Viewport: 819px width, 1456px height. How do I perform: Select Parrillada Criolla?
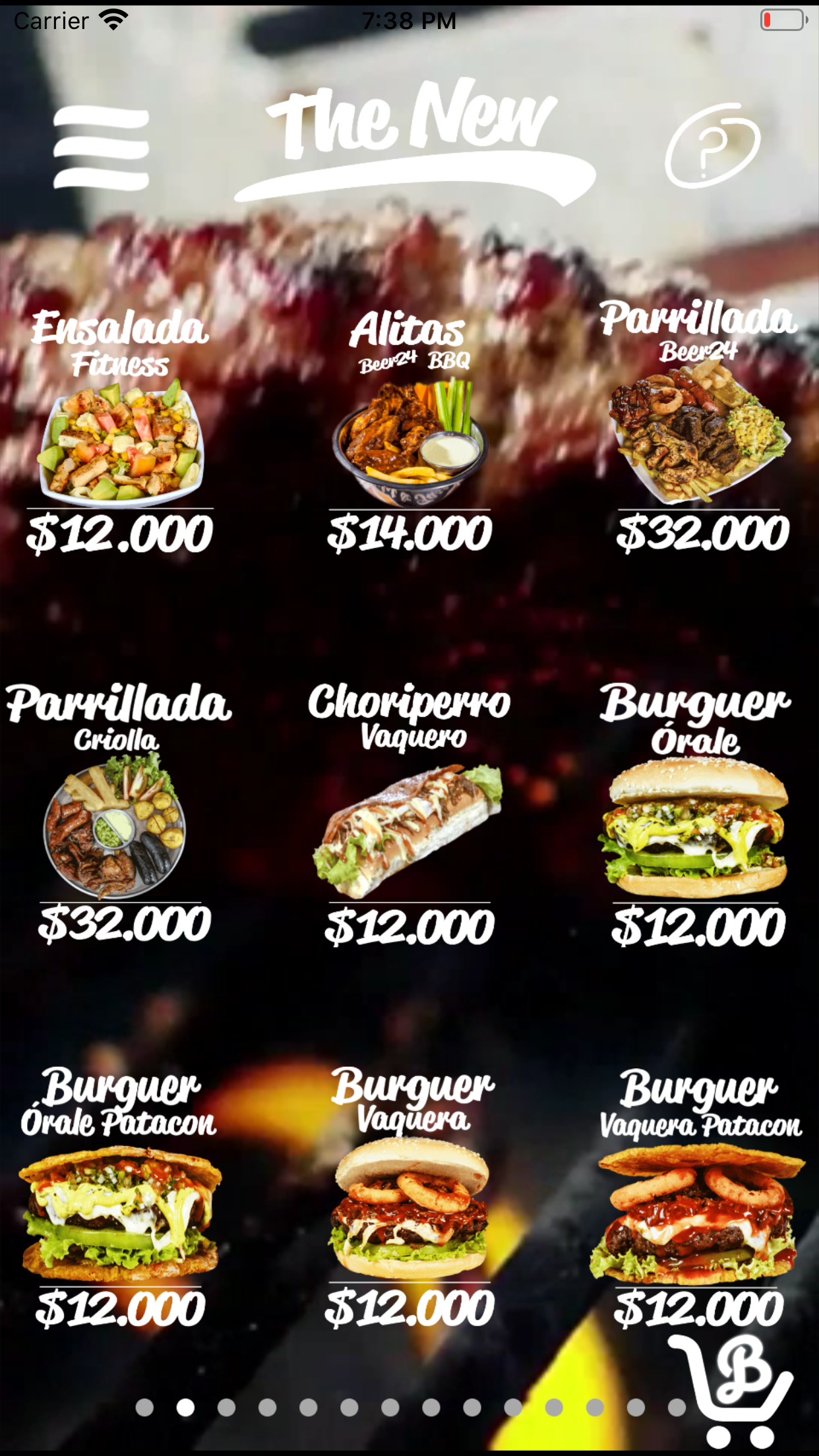(x=120, y=813)
